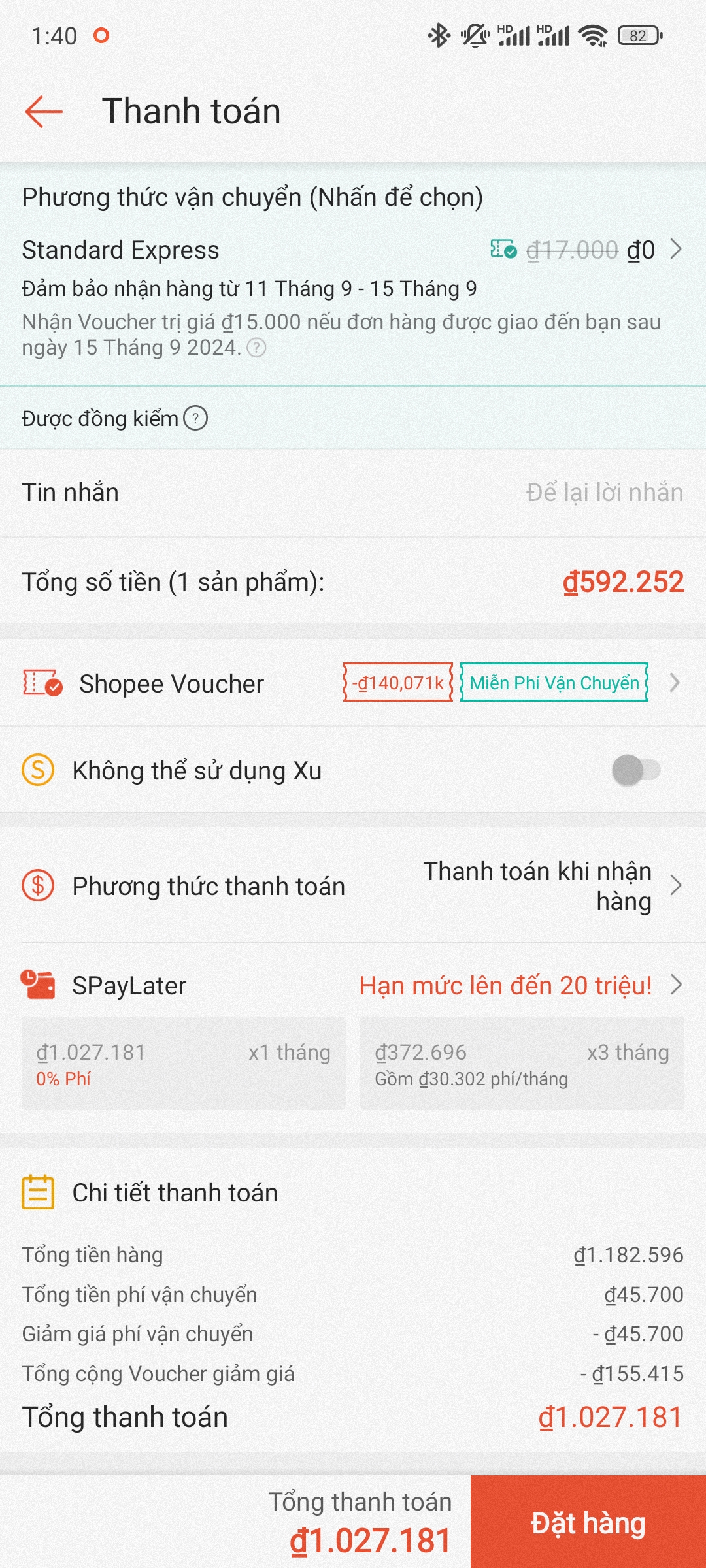
Task: Select SPayLater three-month installment plan
Action: [522, 1063]
